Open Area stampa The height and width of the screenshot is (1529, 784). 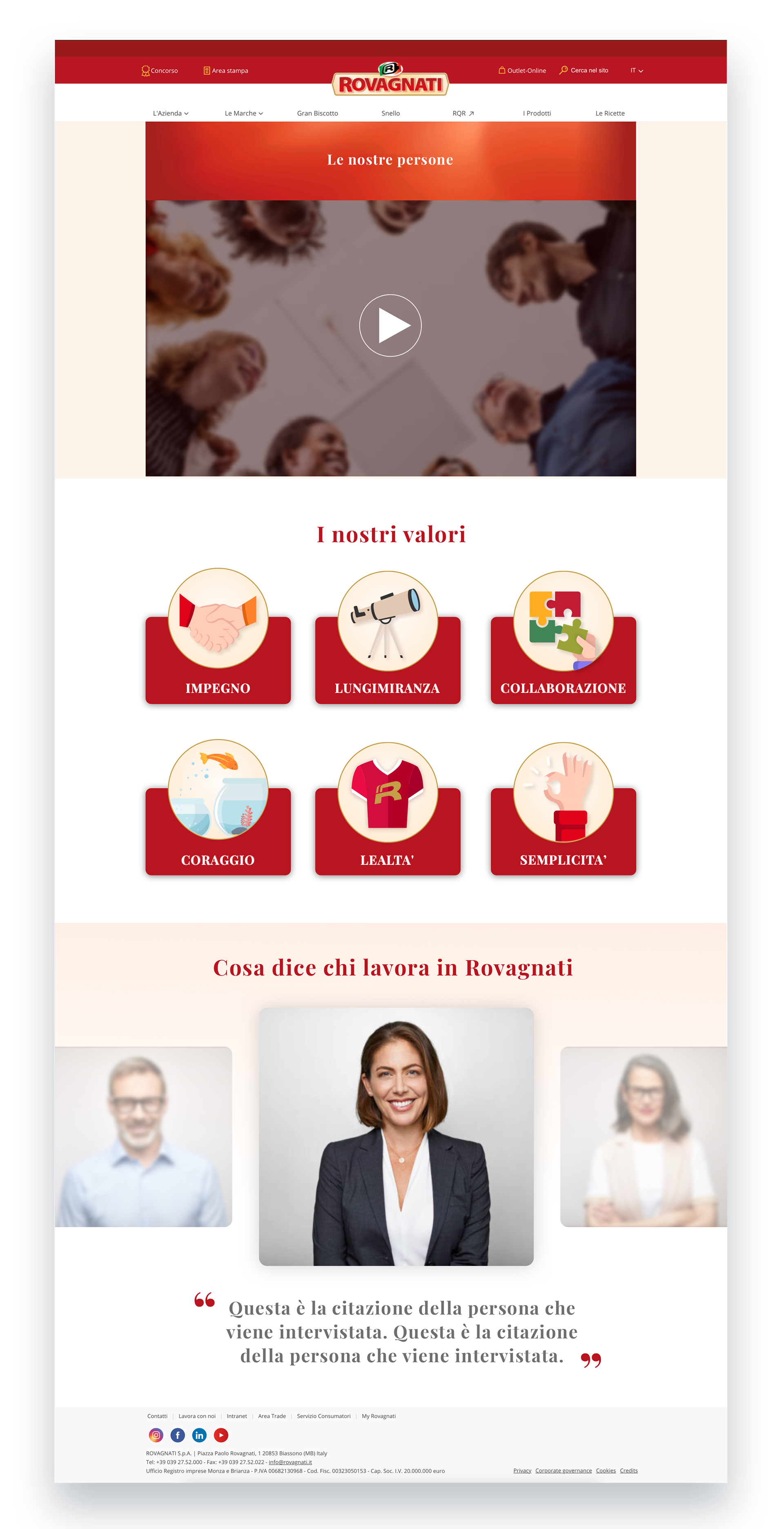tap(226, 71)
